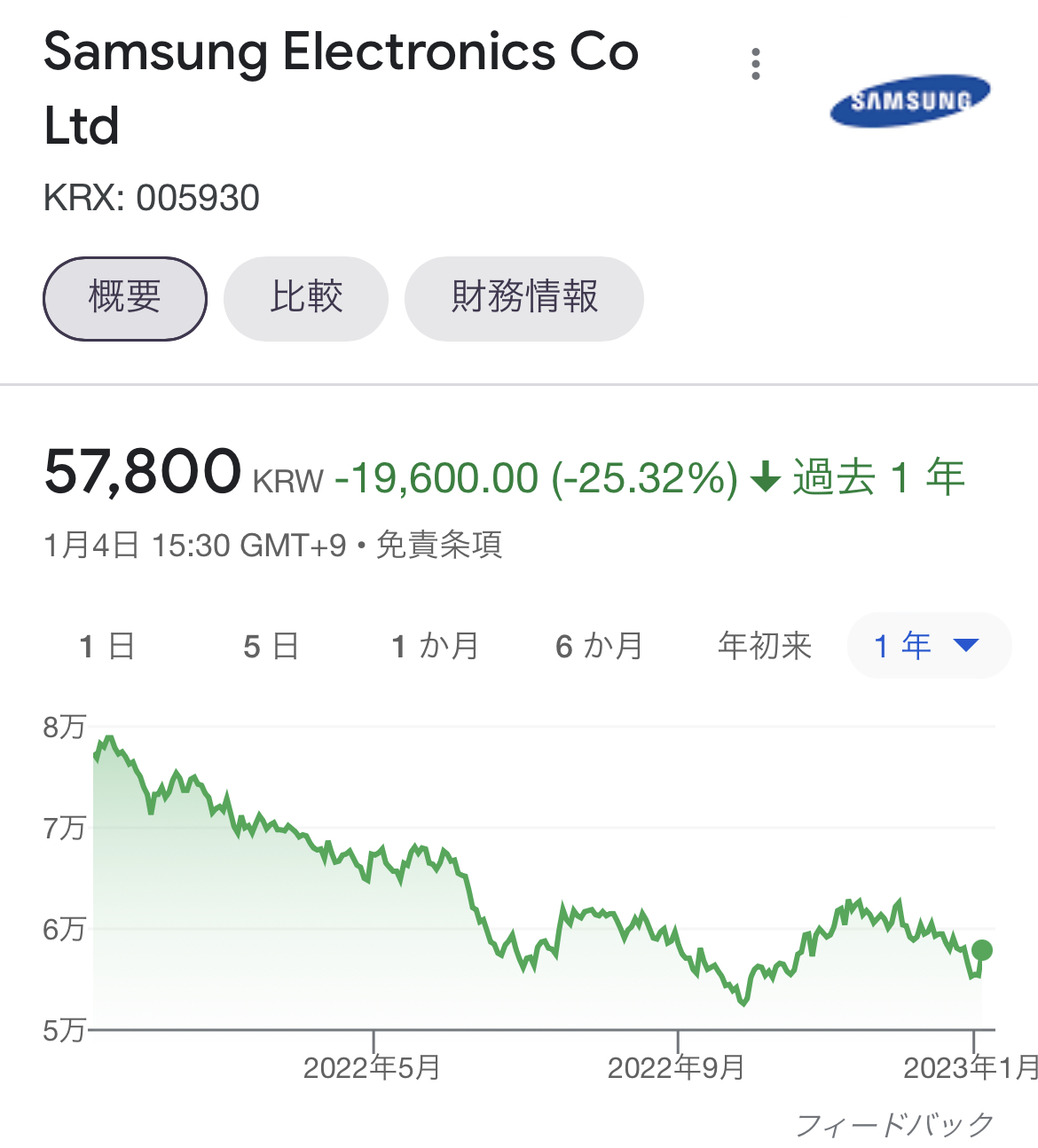The height and width of the screenshot is (1148, 1038).
Task: Open the three-dot overflow menu
Action: 755,65
